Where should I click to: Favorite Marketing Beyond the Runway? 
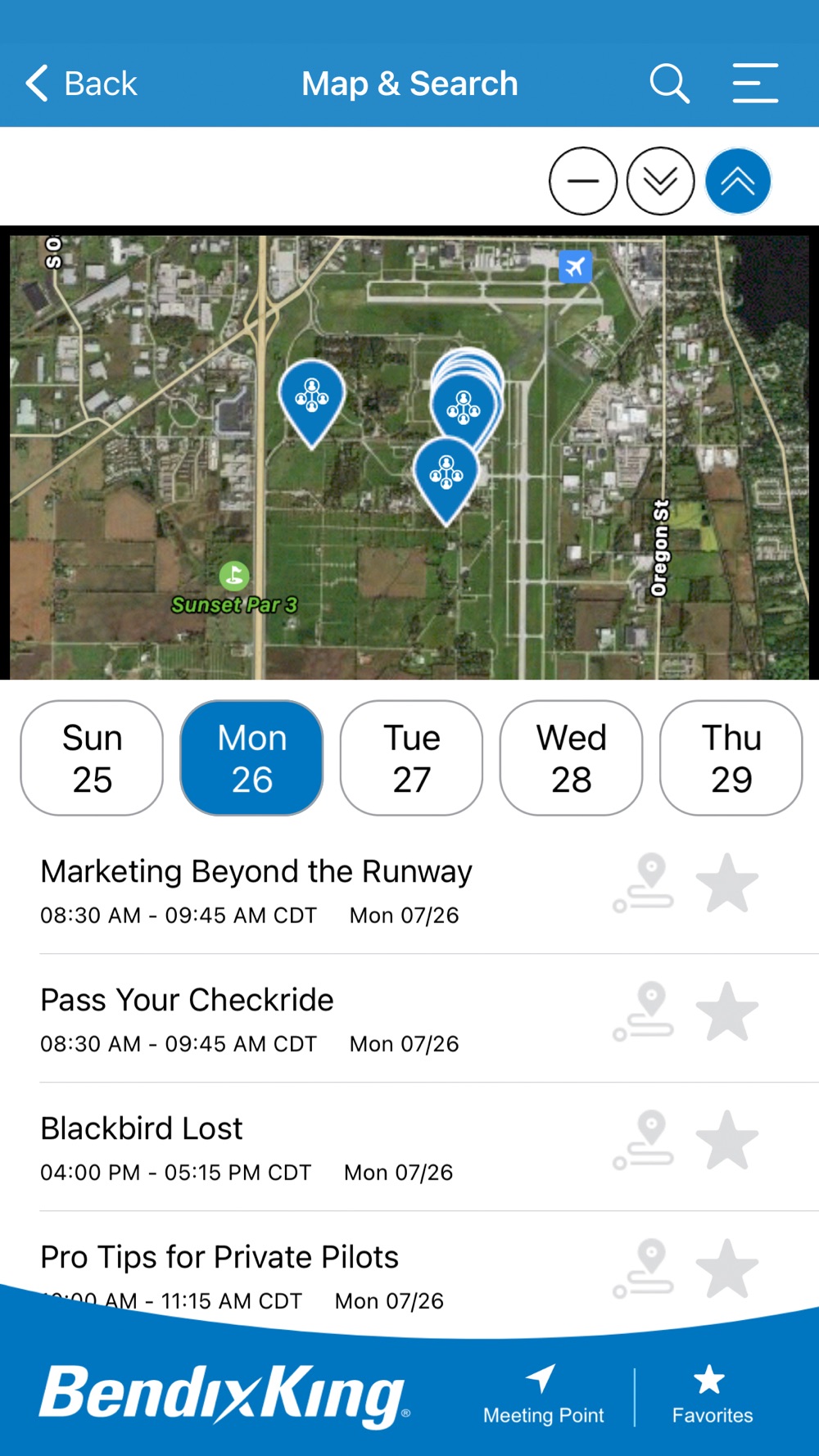pyautogui.click(x=727, y=884)
